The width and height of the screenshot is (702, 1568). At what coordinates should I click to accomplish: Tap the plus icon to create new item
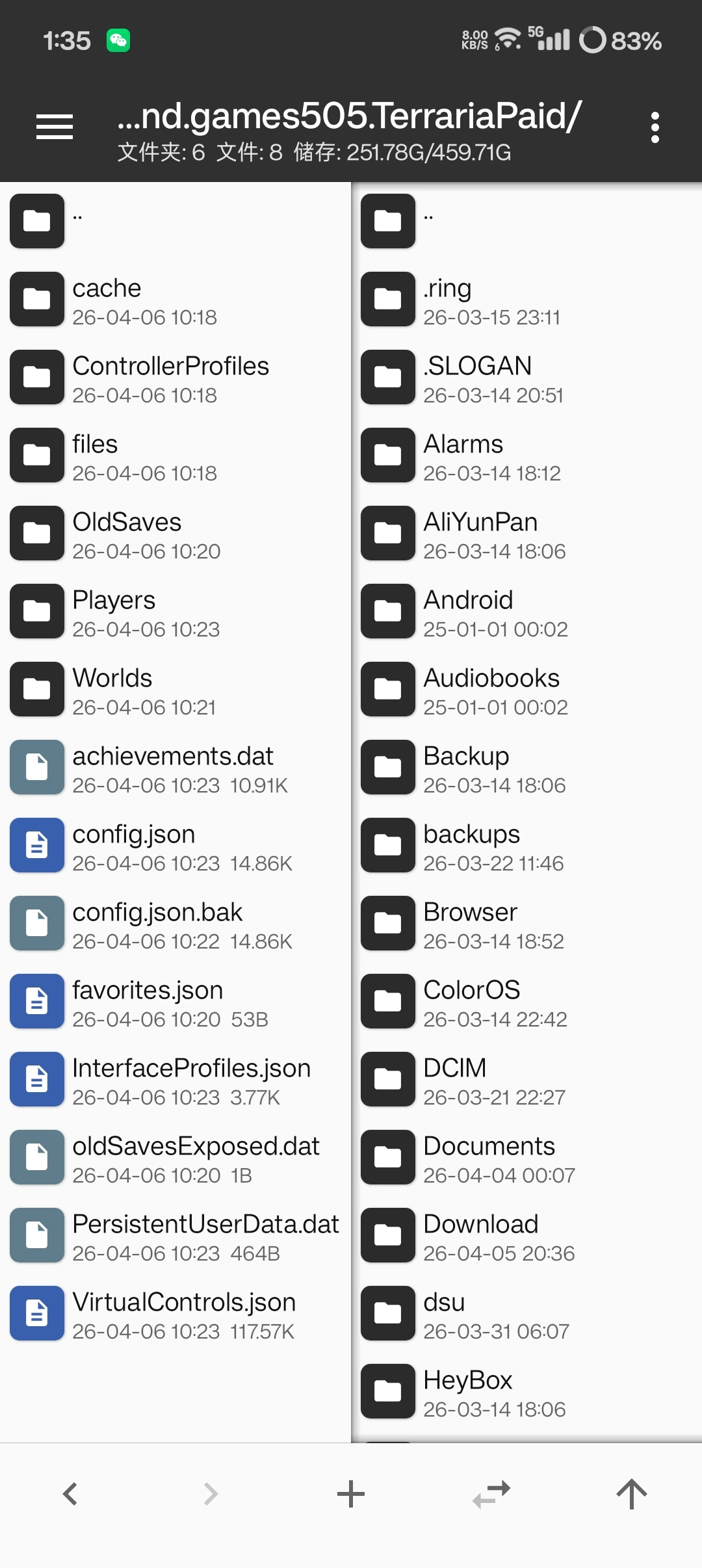[350, 1493]
